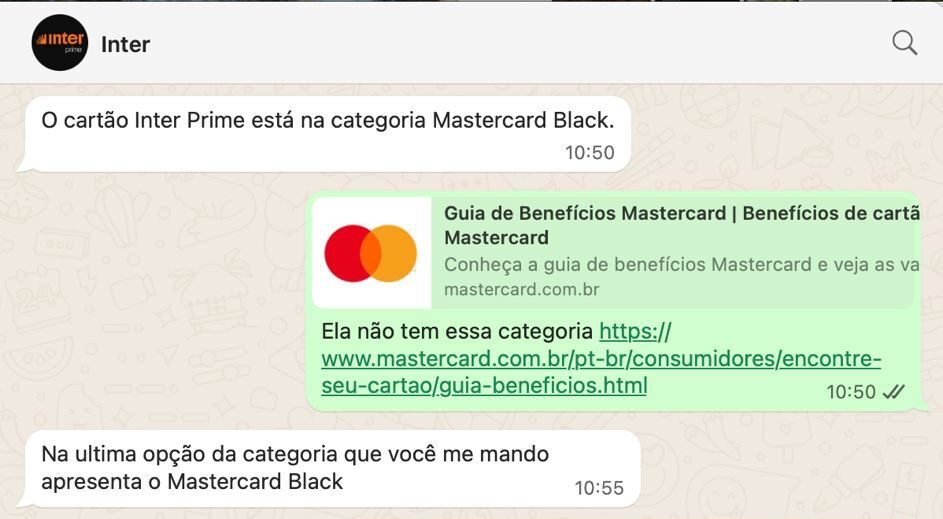Image resolution: width=943 pixels, height=519 pixels.
Task: Follow the mastercard.com.br guia-beneficios URL
Action: pos(600,359)
